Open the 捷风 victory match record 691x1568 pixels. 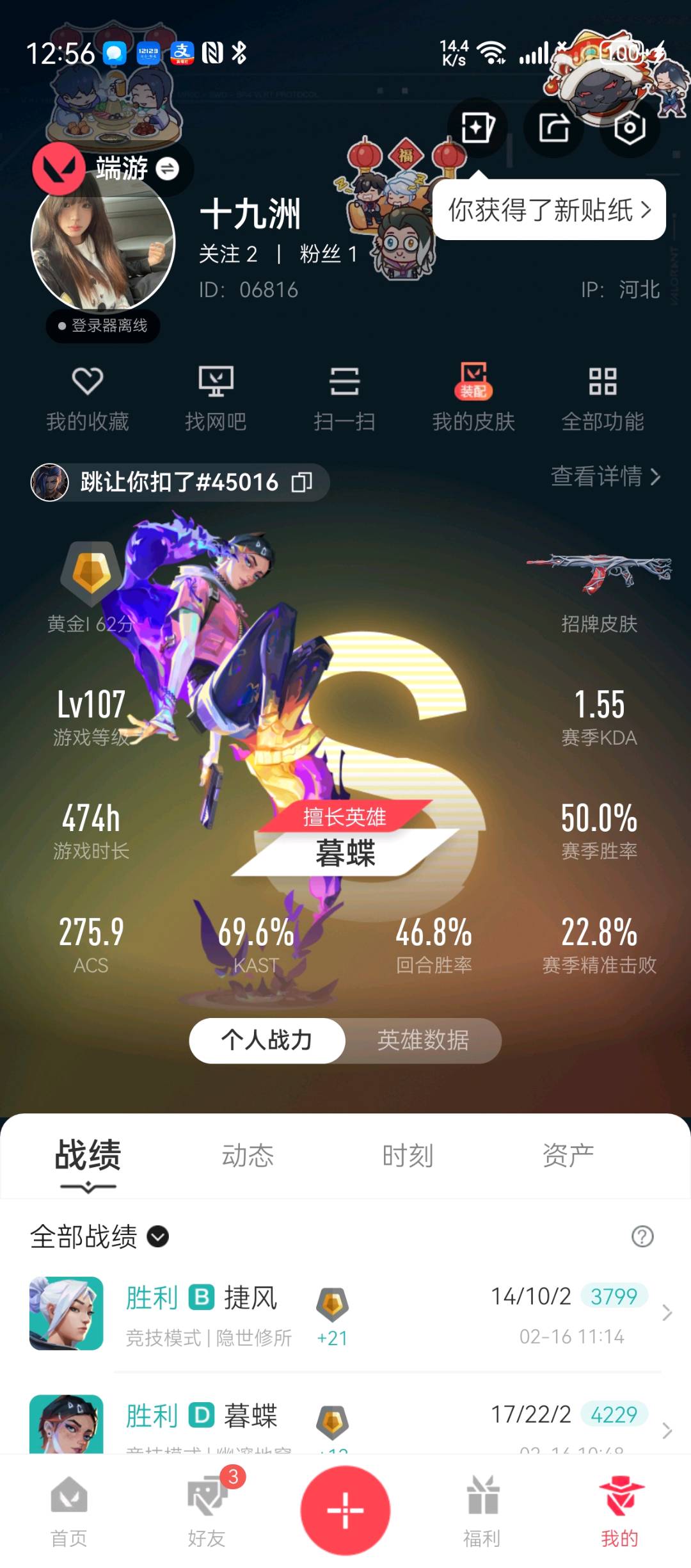click(345, 1314)
